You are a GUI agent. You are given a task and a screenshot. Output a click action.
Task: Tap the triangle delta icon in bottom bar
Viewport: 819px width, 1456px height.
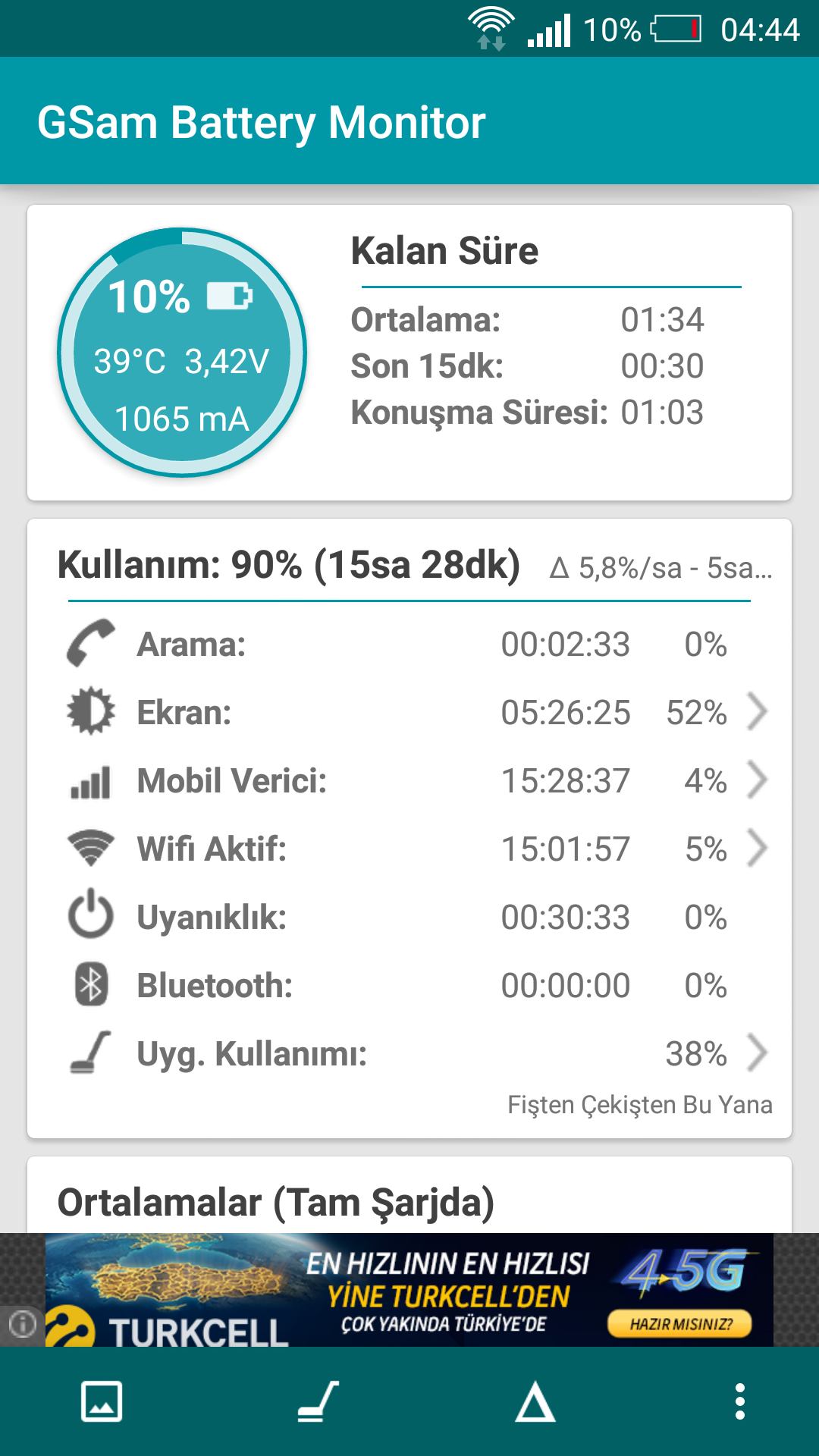click(535, 1401)
